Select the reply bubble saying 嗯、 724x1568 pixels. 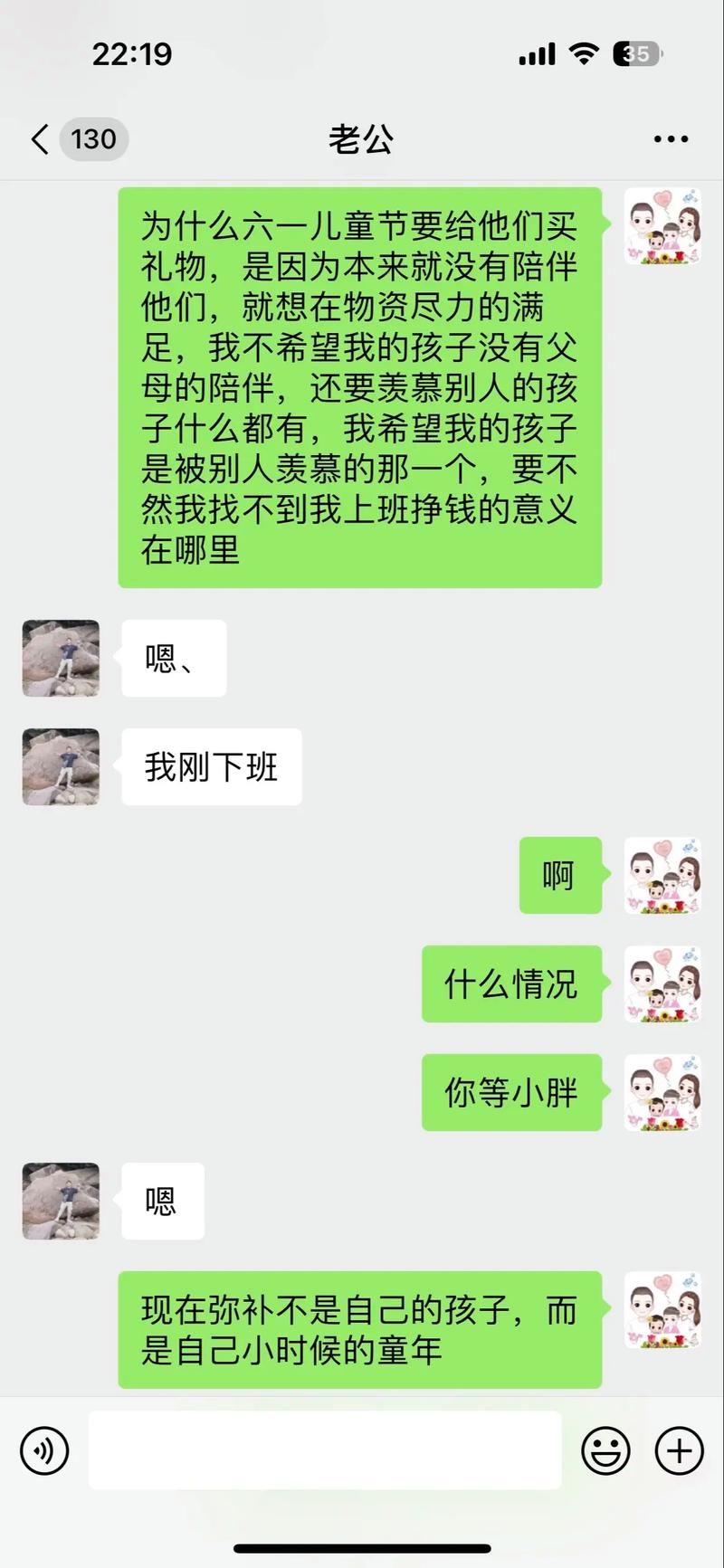173,659
